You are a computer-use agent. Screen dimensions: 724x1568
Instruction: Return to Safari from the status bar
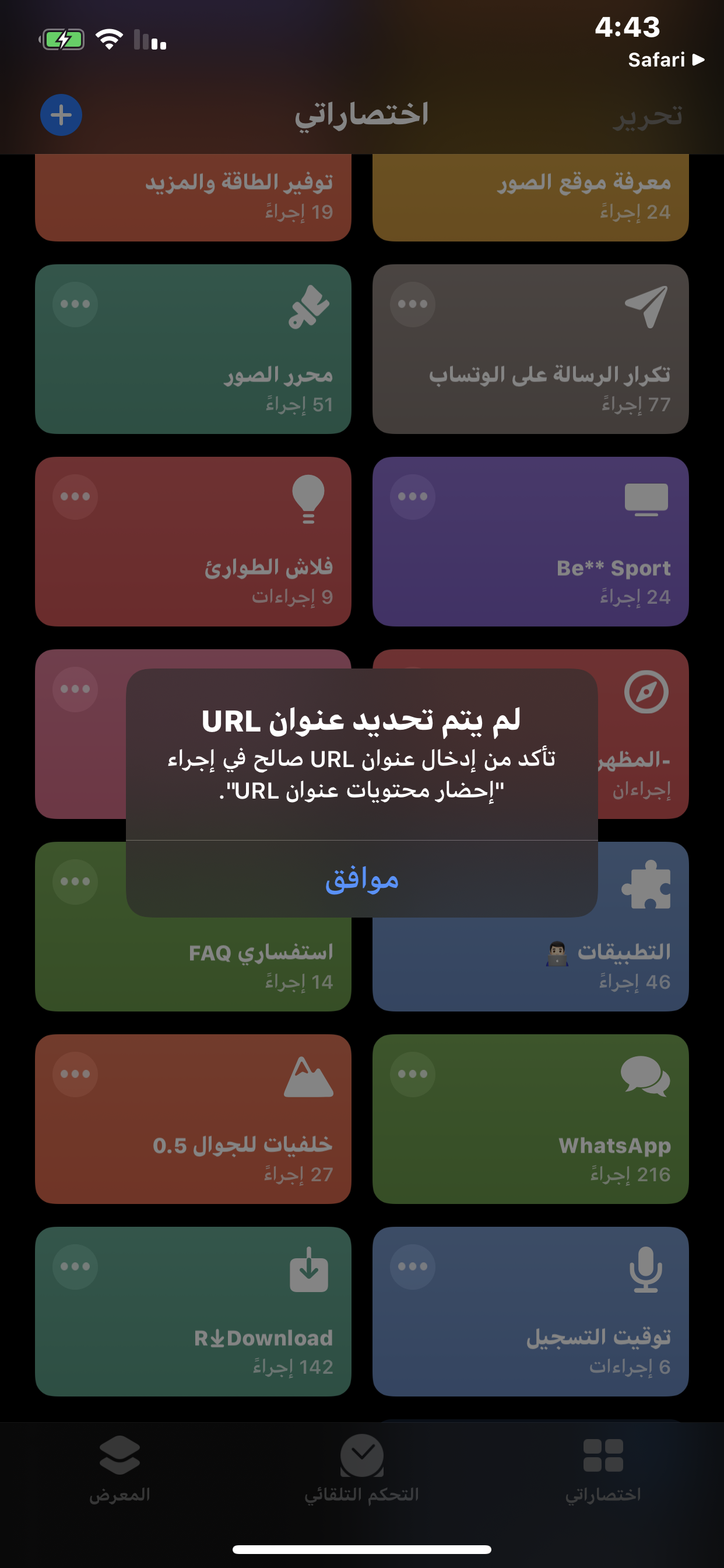pos(665,60)
